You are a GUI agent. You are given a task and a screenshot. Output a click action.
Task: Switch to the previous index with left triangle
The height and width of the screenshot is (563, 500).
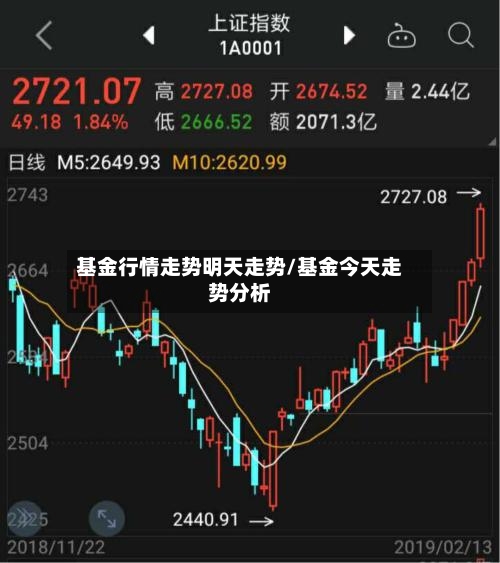pos(149,35)
